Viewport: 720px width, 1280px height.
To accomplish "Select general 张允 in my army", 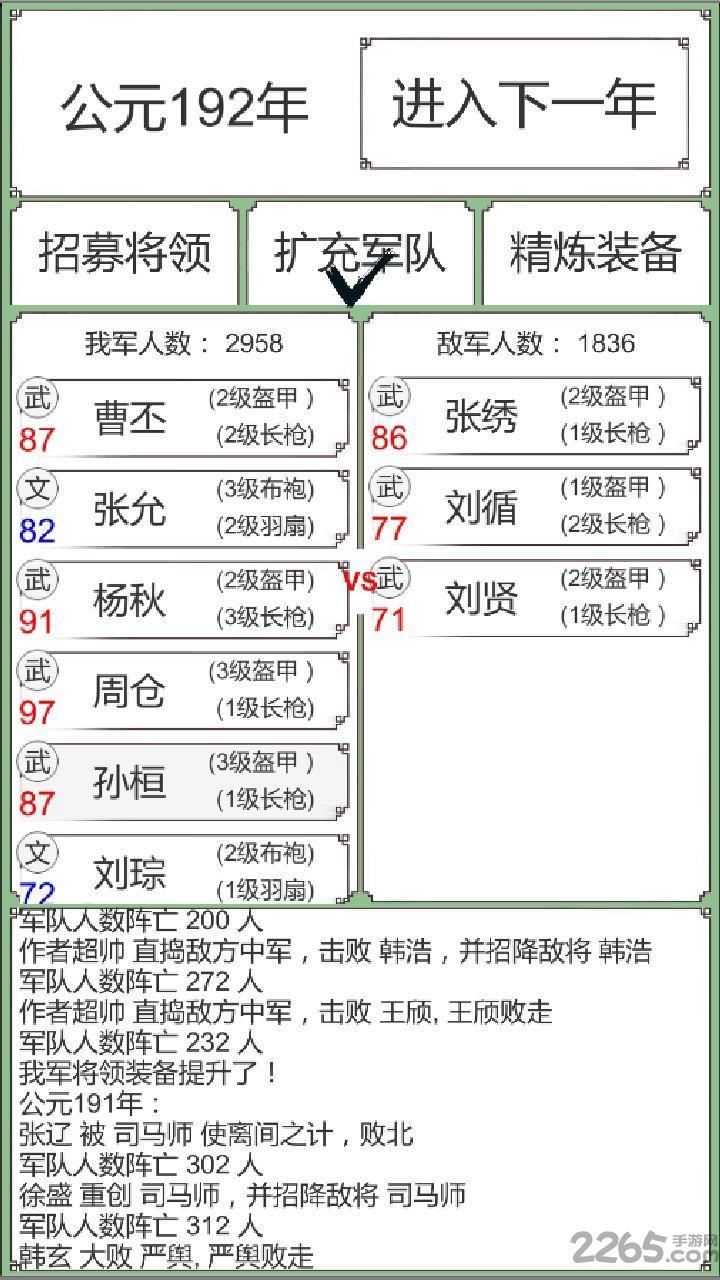I will 185,508.
